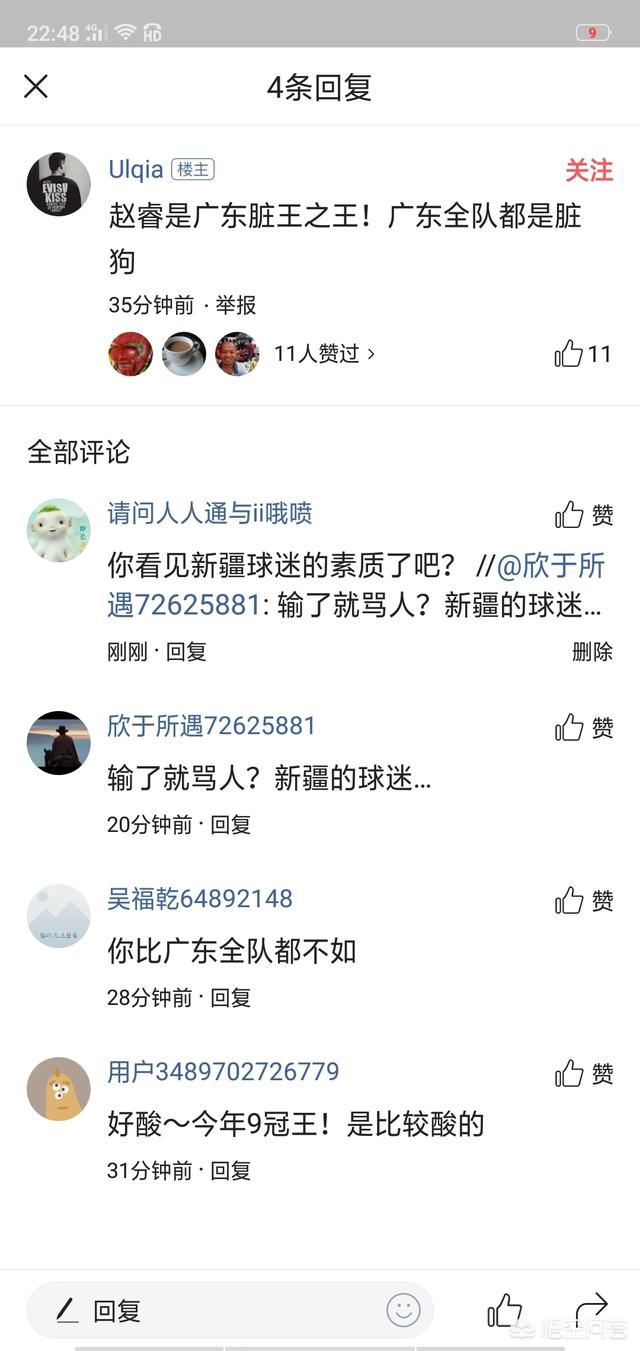Share this thread with the arrow icon
Viewport: 640px width, 1351px height.
click(x=591, y=1309)
